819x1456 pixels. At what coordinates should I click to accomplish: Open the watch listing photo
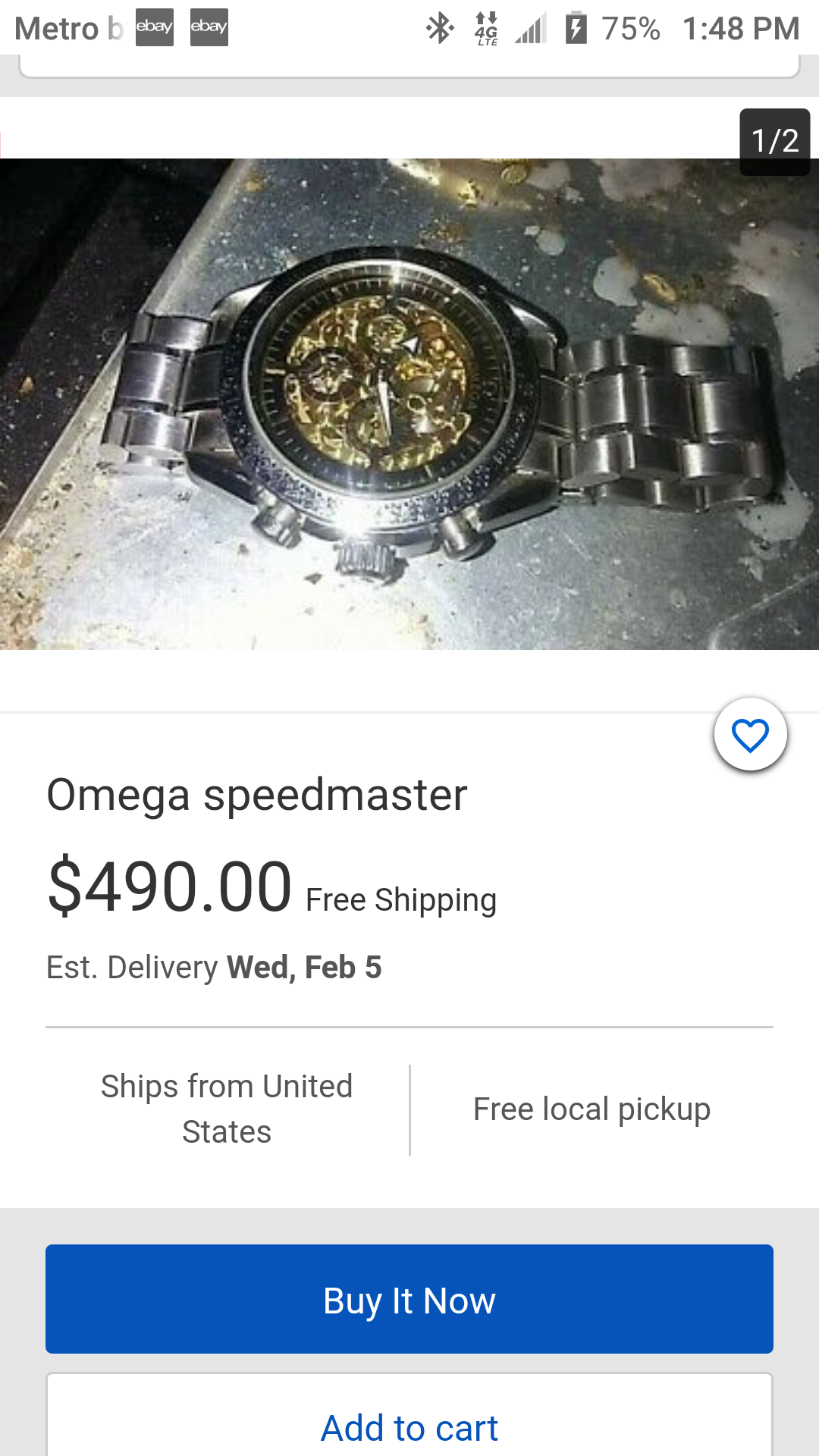tap(409, 403)
